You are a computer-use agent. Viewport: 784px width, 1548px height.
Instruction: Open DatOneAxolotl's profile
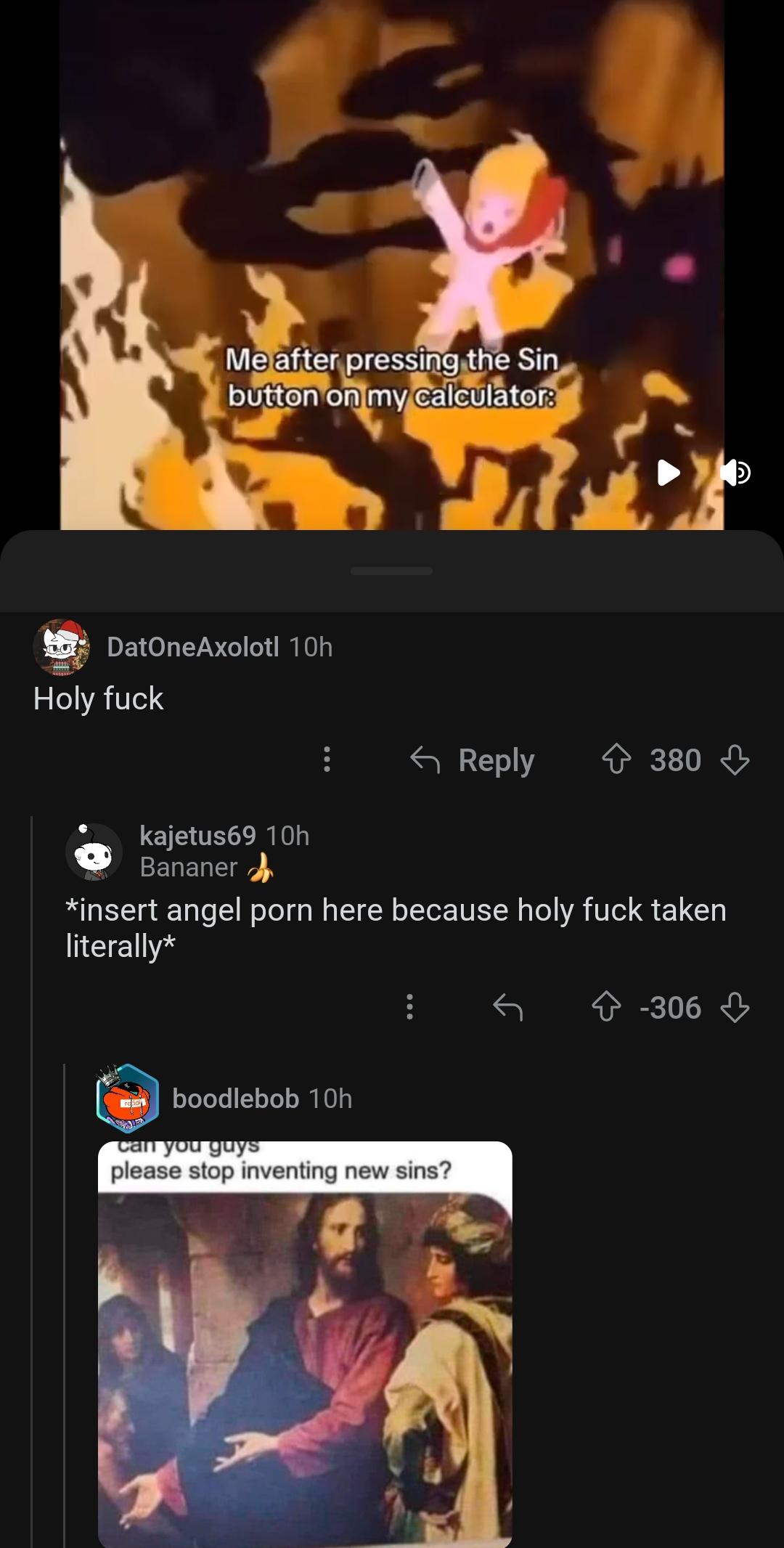(192, 646)
